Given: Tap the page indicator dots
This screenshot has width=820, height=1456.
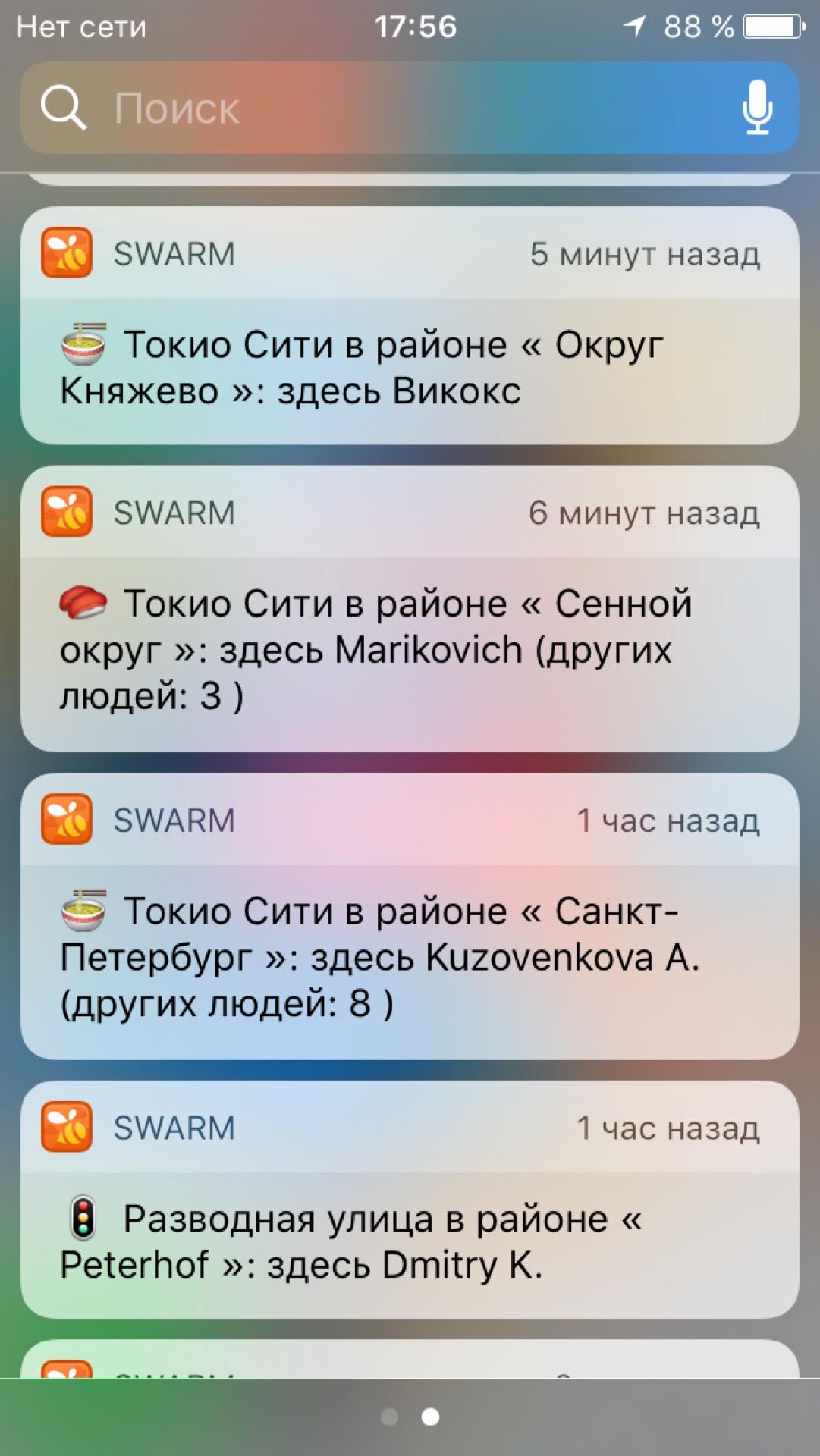Looking at the screenshot, I should click(410, 1417).
